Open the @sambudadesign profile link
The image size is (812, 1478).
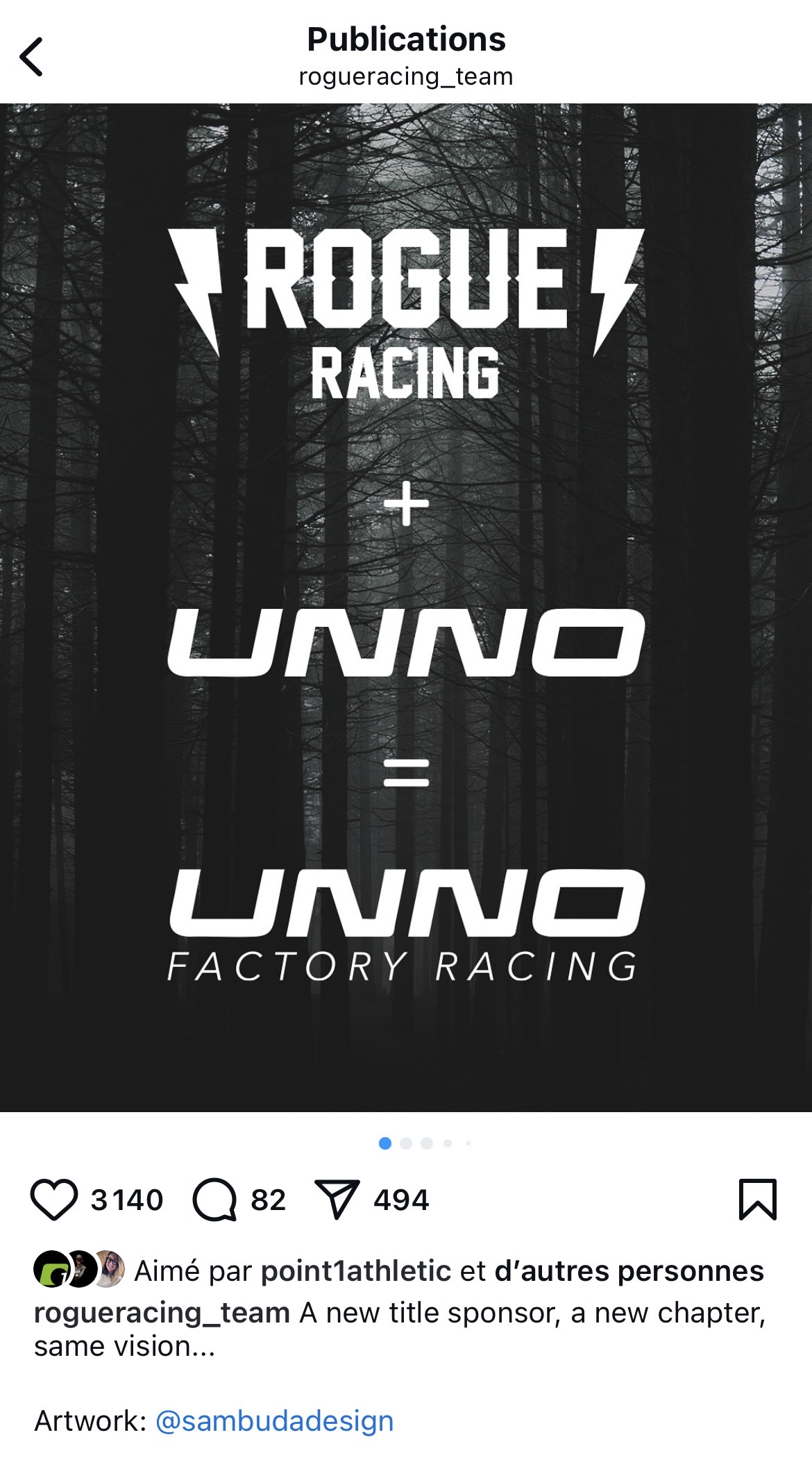point(274,1421)
